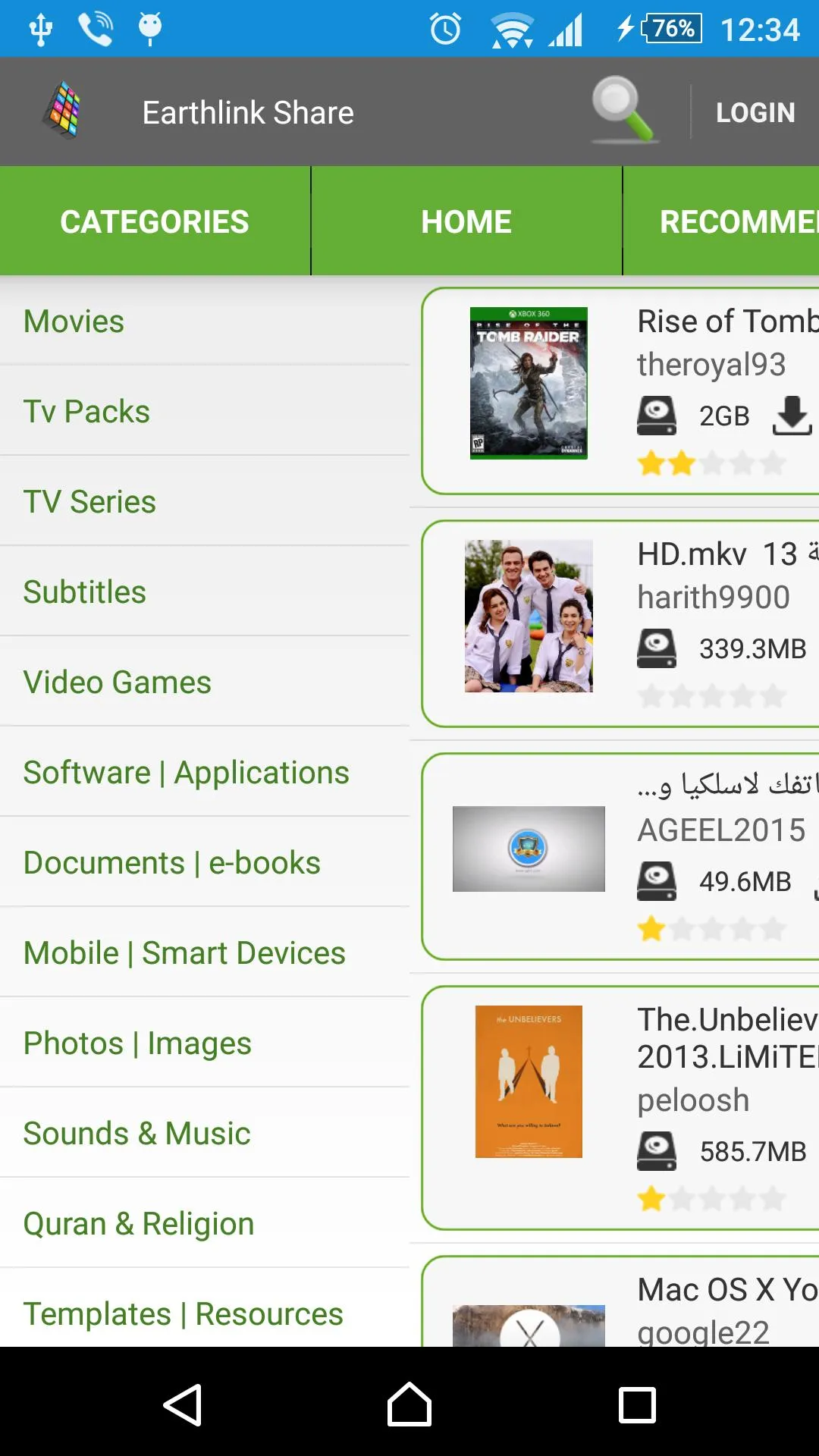This screenshot has width=819, height=1456.
Task: Go back using the system back button
Action: point(183,1404)
